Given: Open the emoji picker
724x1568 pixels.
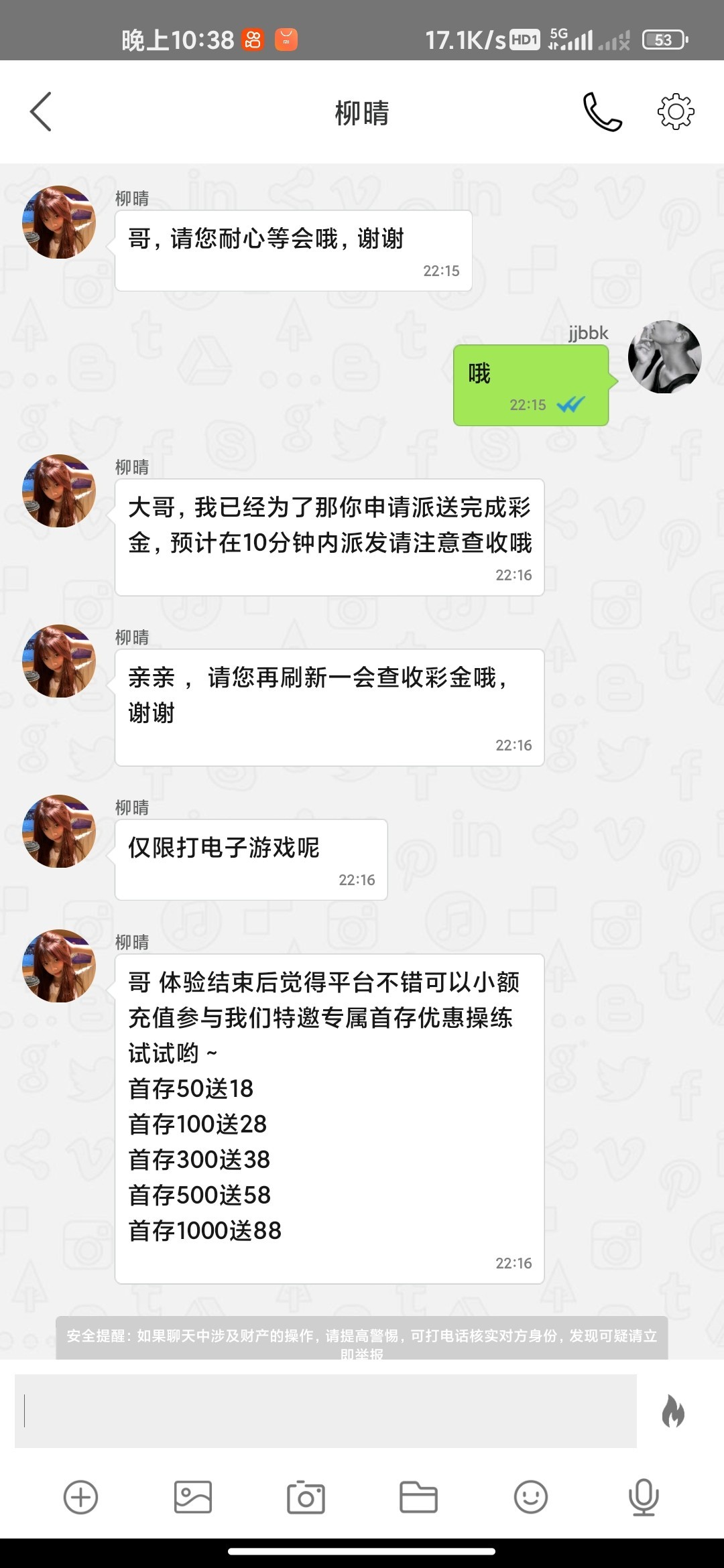Looking at the screenshot, I should [531, 1497].
